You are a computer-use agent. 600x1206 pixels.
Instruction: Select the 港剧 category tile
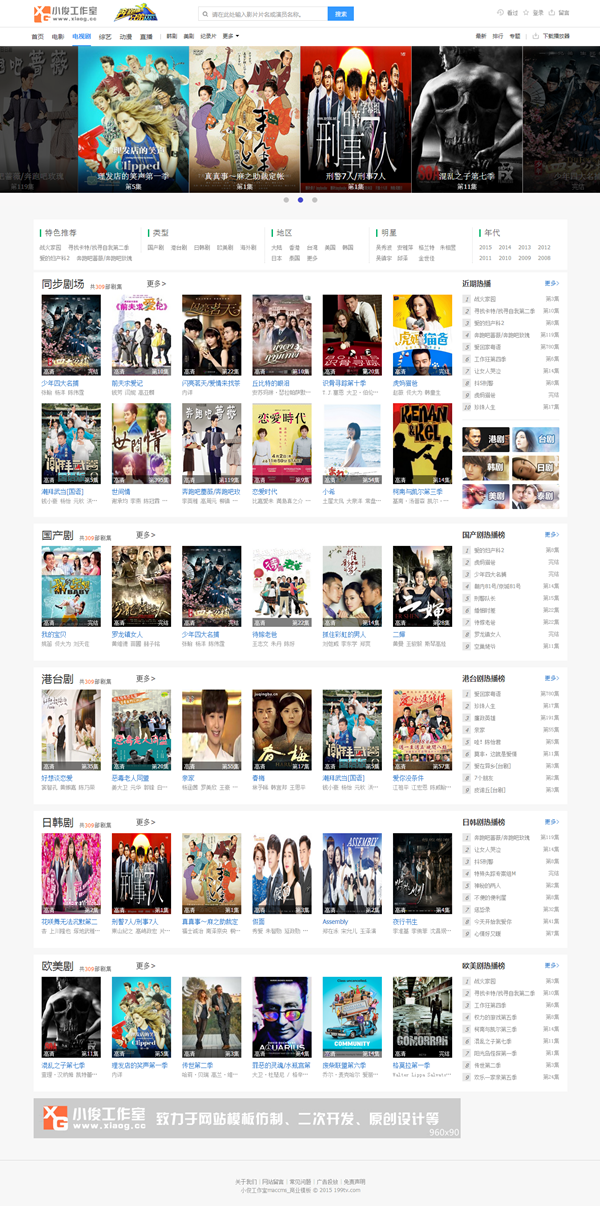pyautogui.click(x=485, y=439)
